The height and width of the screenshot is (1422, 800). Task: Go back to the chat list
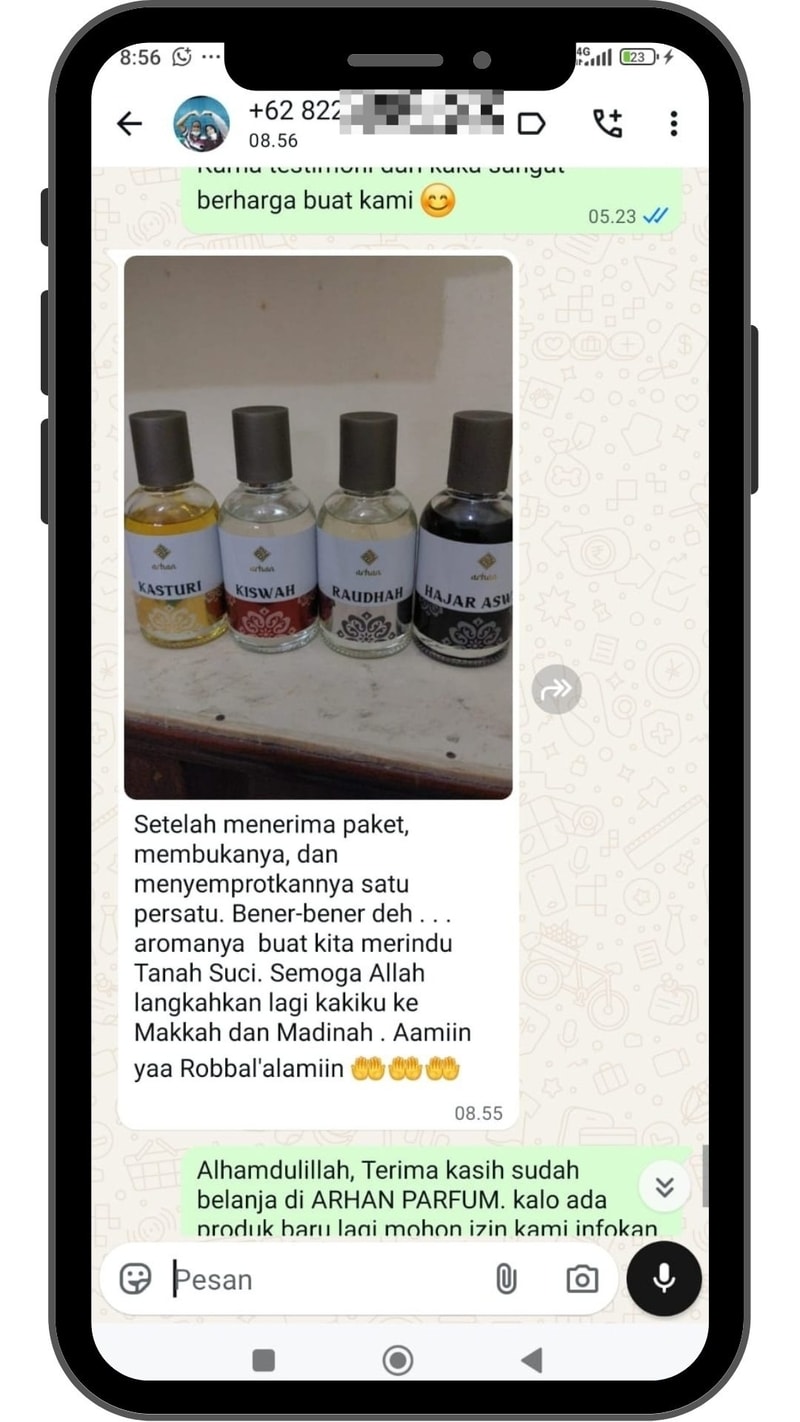129,123
